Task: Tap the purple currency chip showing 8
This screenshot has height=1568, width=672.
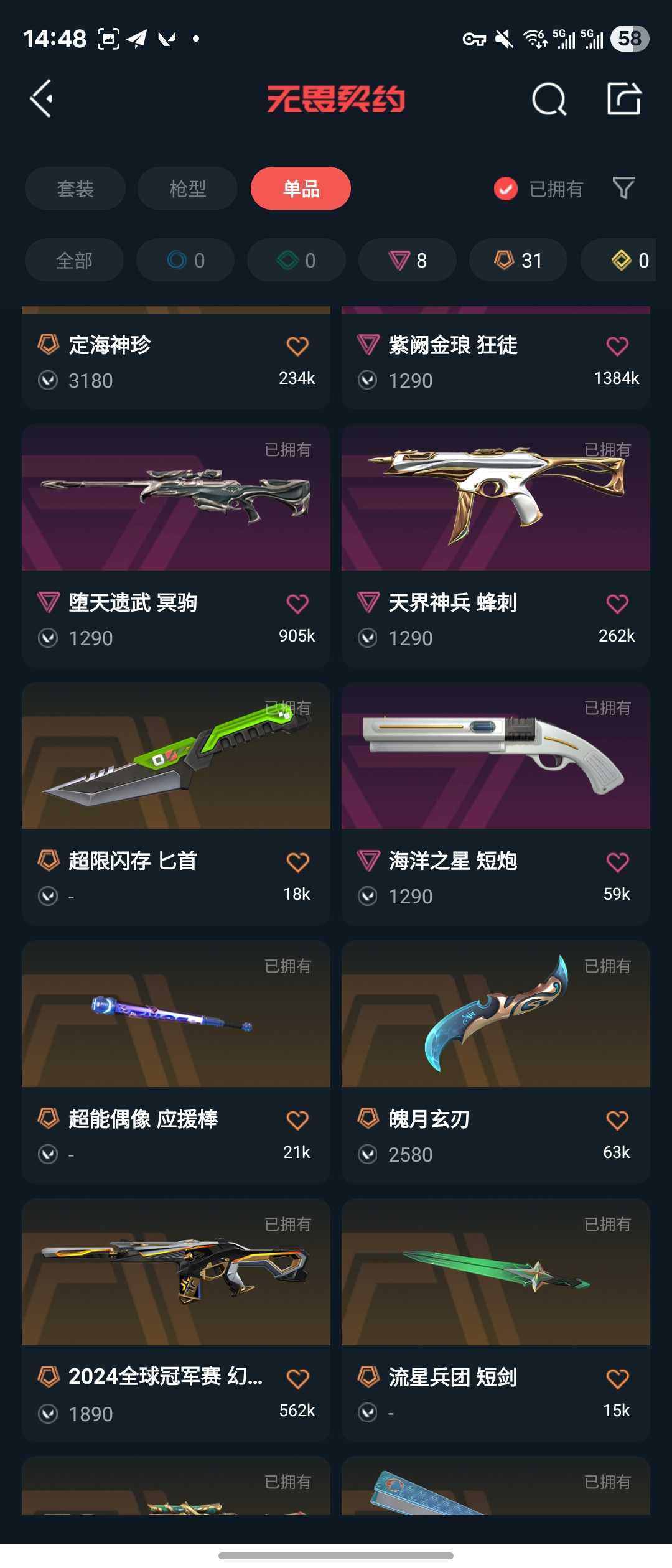Action: (x=407, y=260)
